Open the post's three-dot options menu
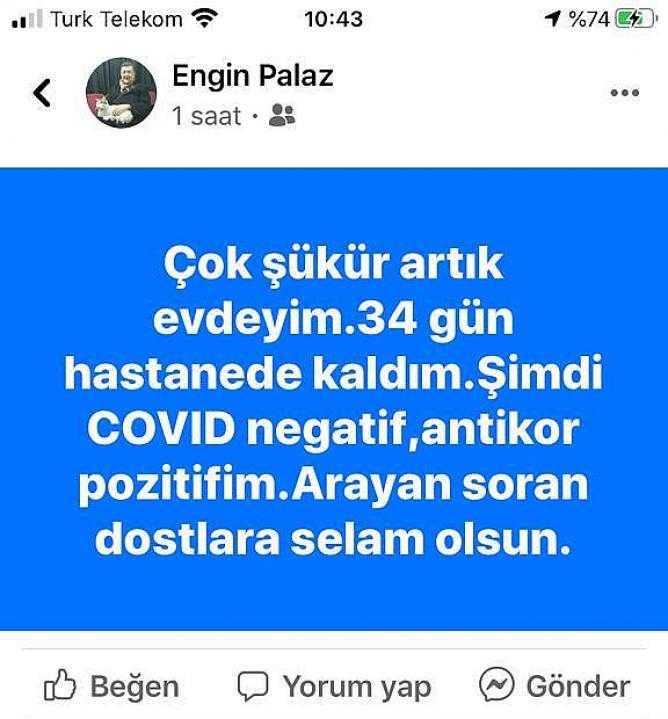Viewport: 668px width, 719px height. pos(624,93)
